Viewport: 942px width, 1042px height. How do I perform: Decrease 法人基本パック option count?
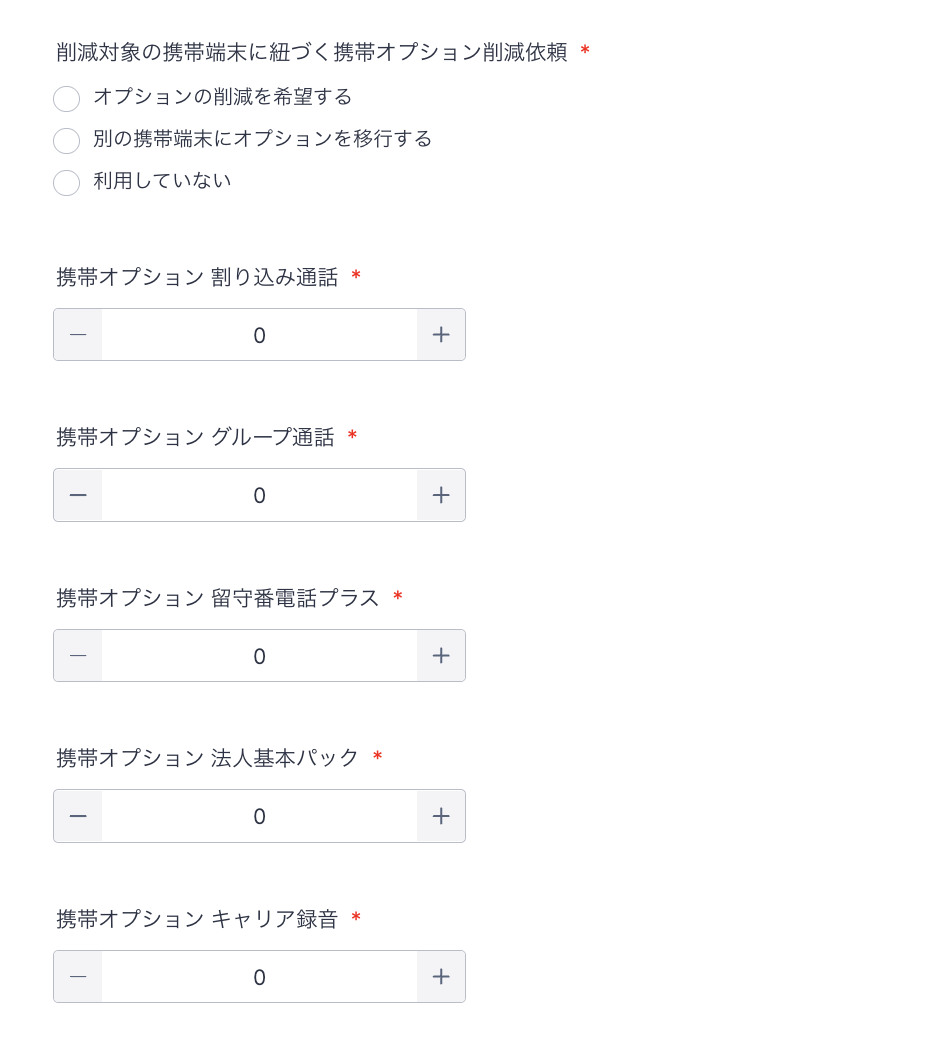coord(78,816)
